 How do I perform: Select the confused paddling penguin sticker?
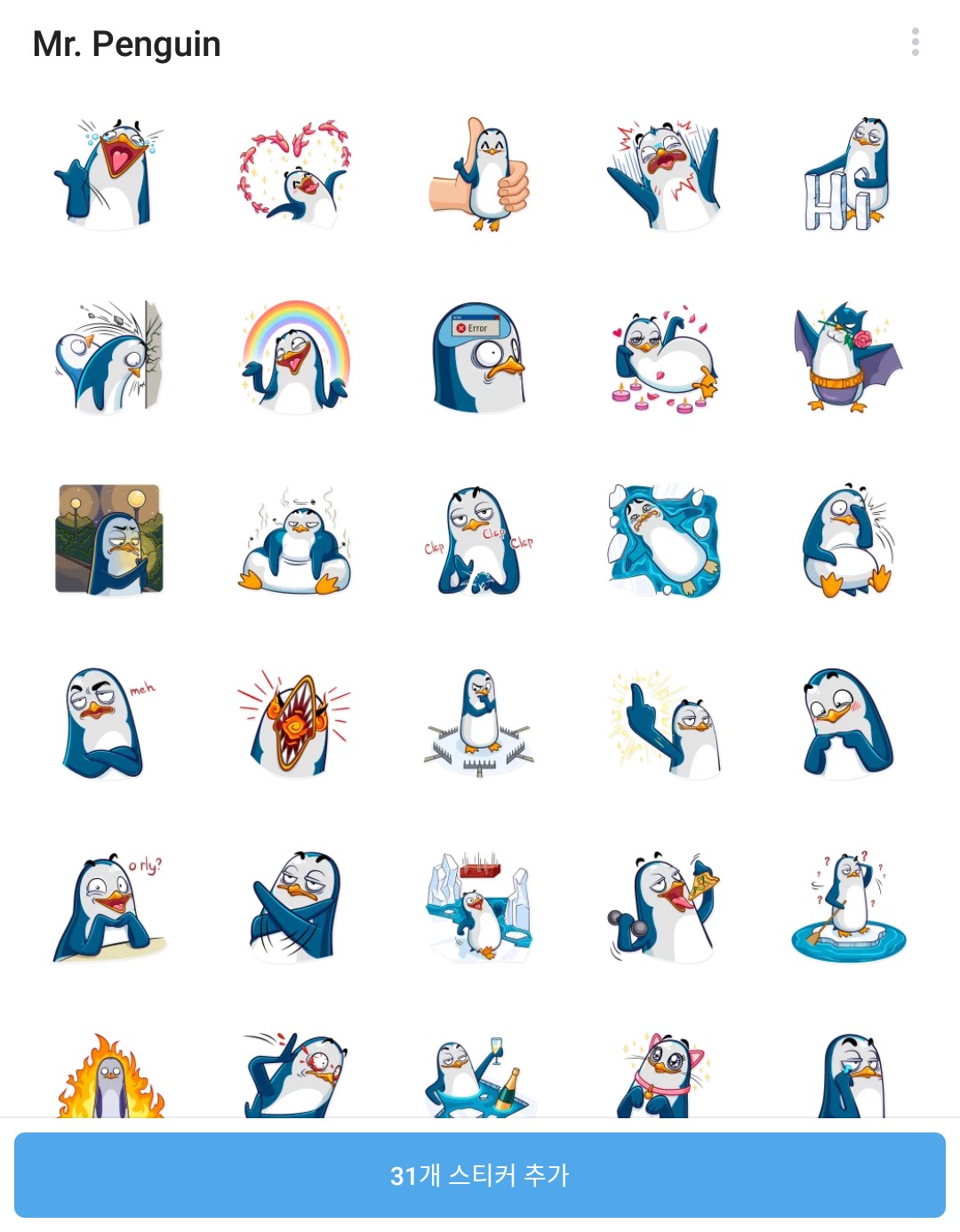[848, 907]
